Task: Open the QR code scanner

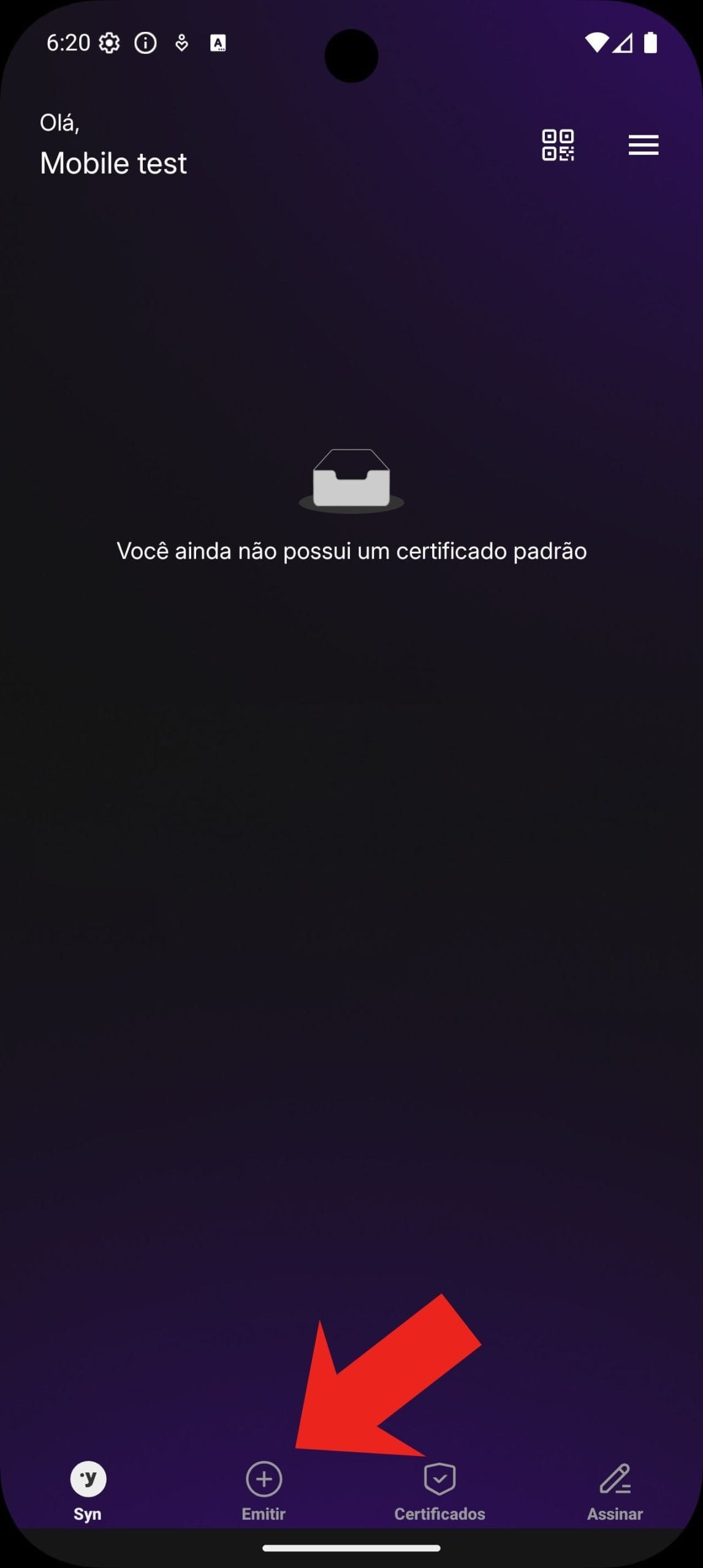Action: click(x=558, y=145)
